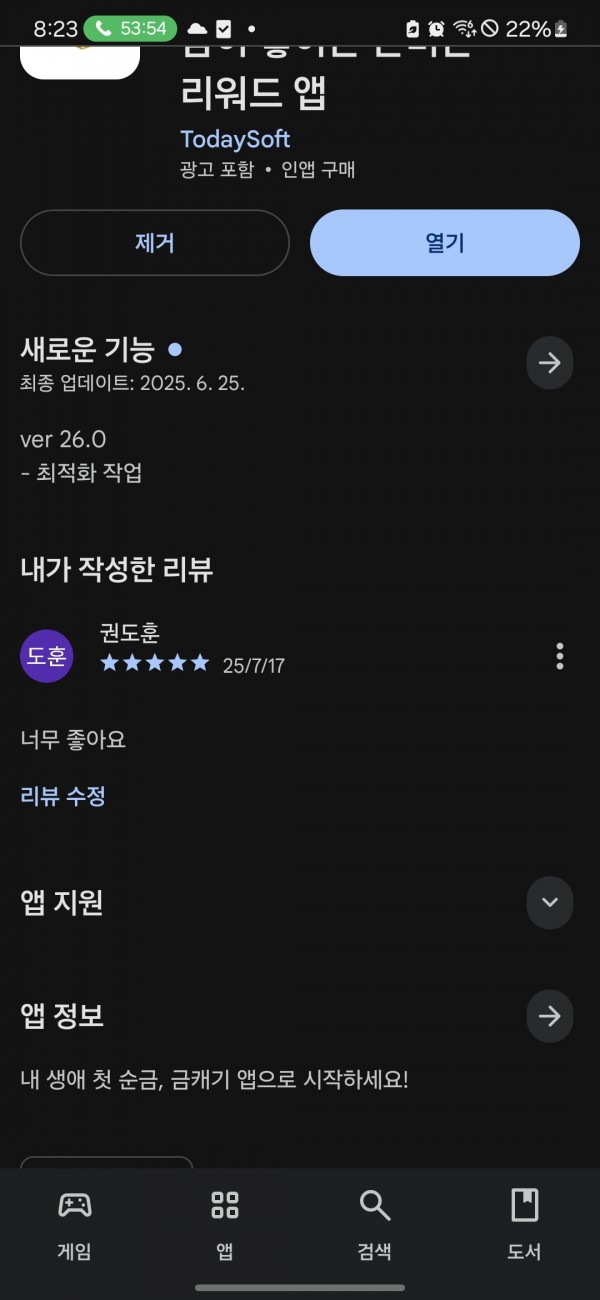Viewport: 600px width, 1300px height.
Task: Open the TodaySoft developer page
Action: click(x=235, y=139)
